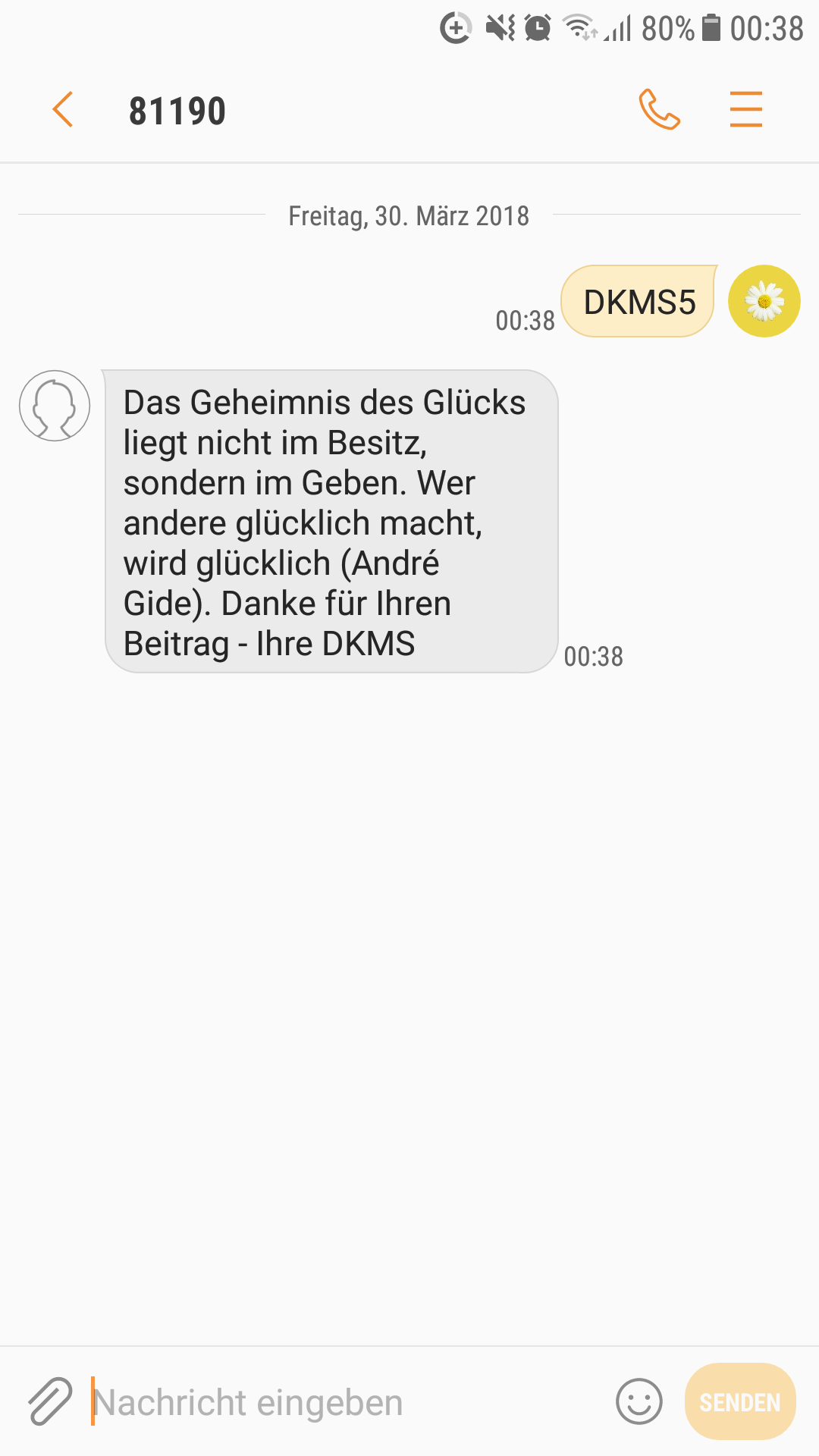Viewport: 819px width, 1456px height.
Task: Tap the Senden button
Action: (x=740, y=1401)
